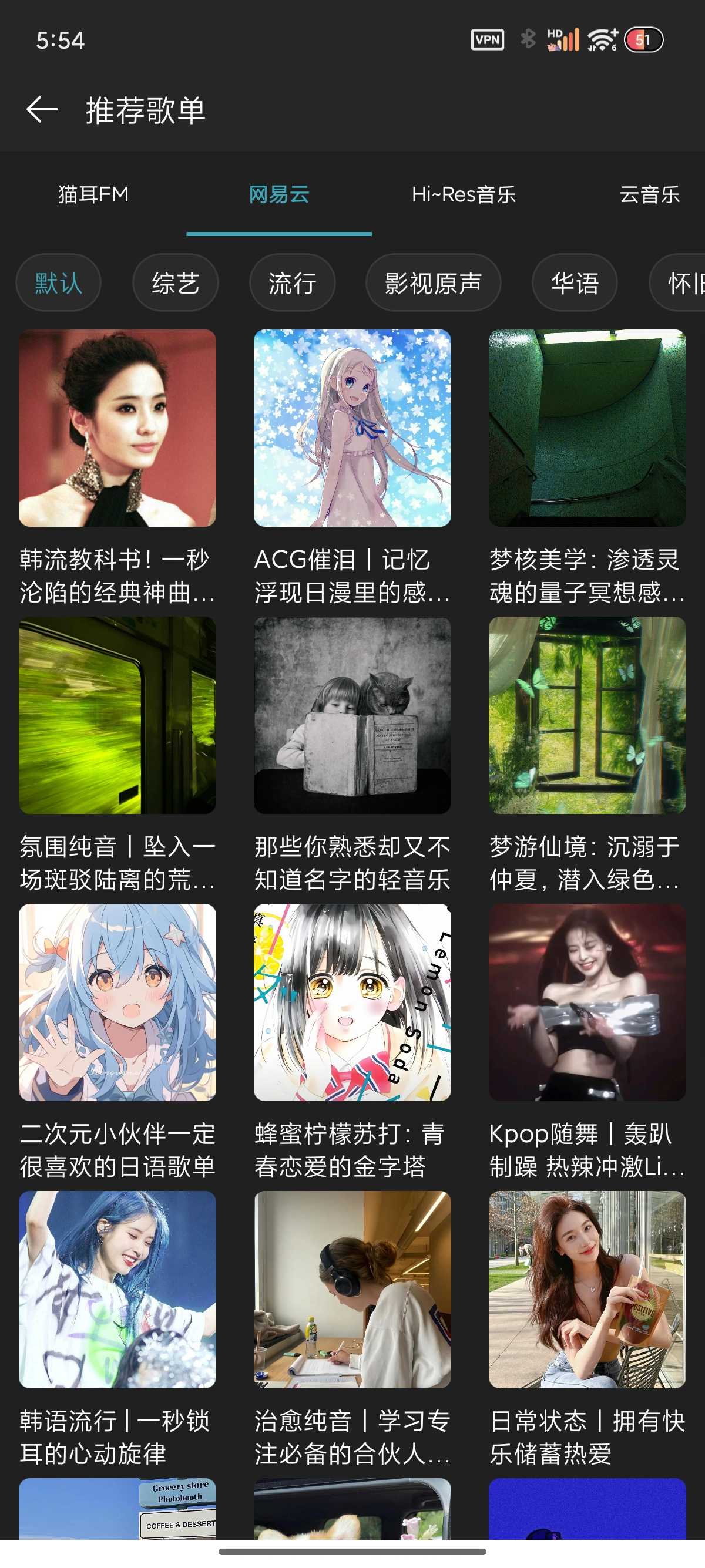Switch to the Hi~Res音乐 tab
This screenshot has width=705, height=1568.
[464, 194]
